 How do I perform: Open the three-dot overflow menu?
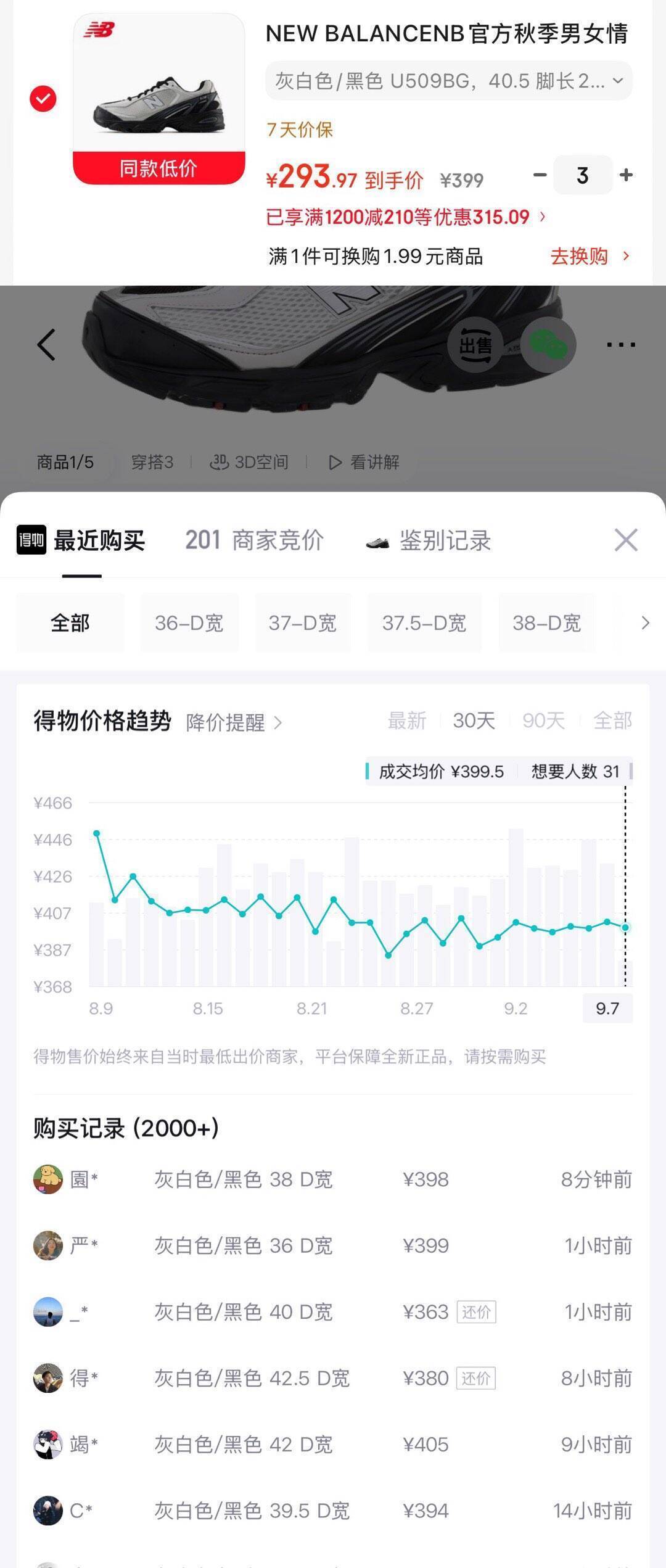tap(620, 344)
